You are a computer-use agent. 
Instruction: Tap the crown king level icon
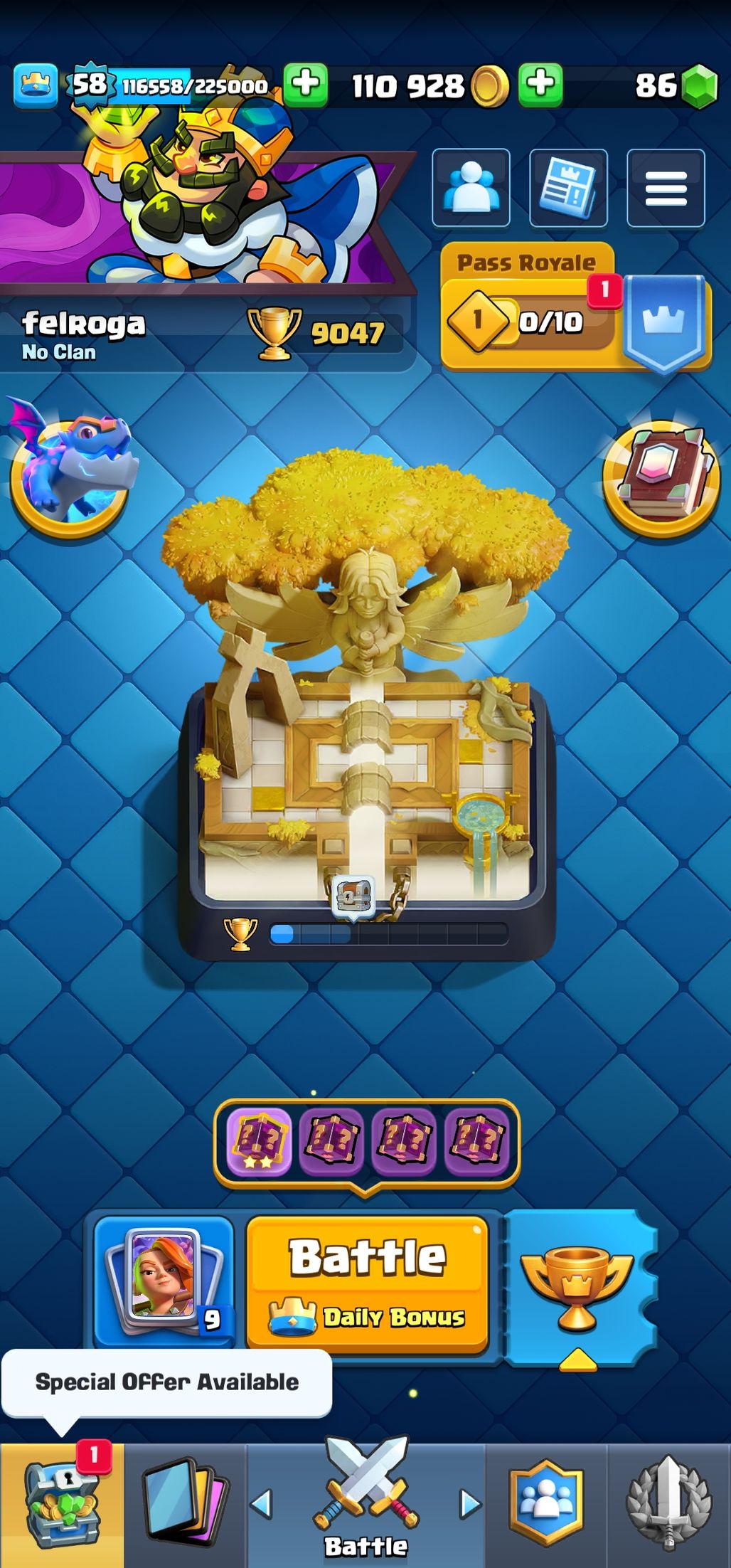tap(36, 86)
